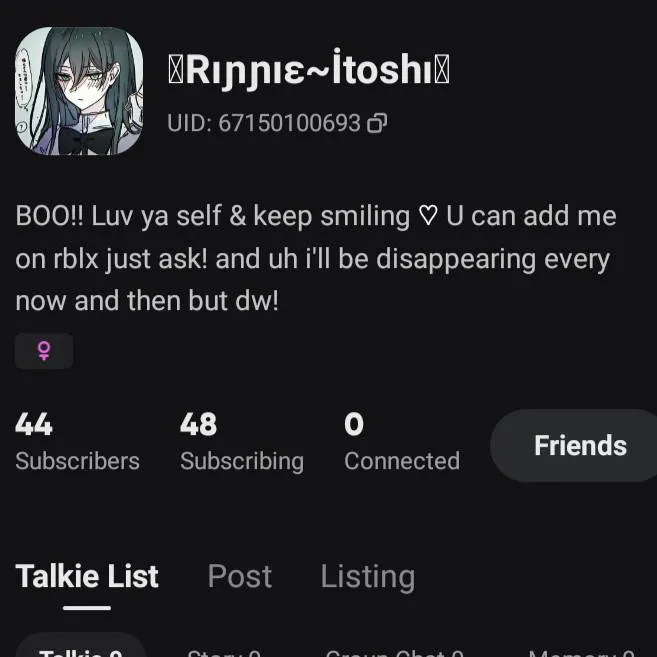Select the Story filter chip

pyautogui.click(x=224, y=651)
